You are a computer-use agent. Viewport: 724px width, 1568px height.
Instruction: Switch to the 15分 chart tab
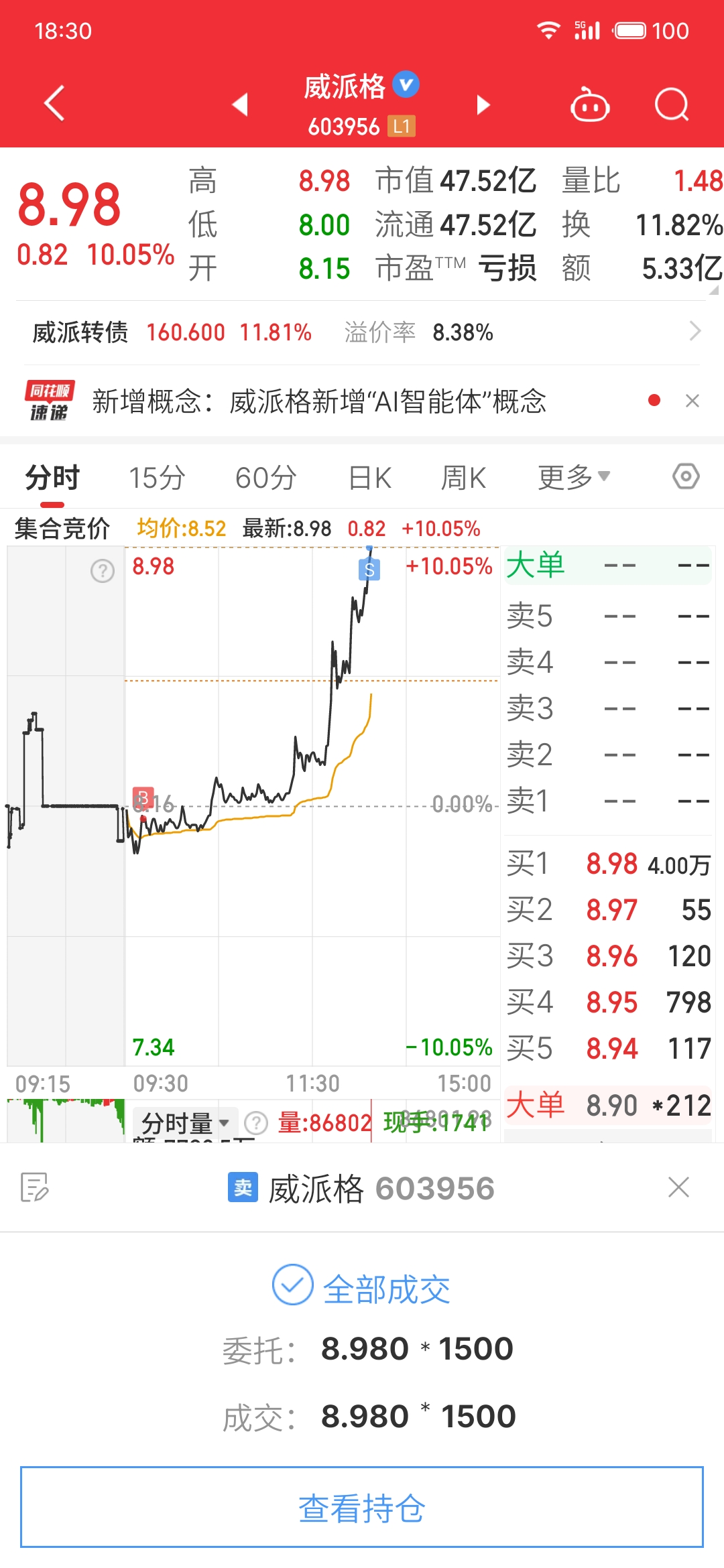157,478
